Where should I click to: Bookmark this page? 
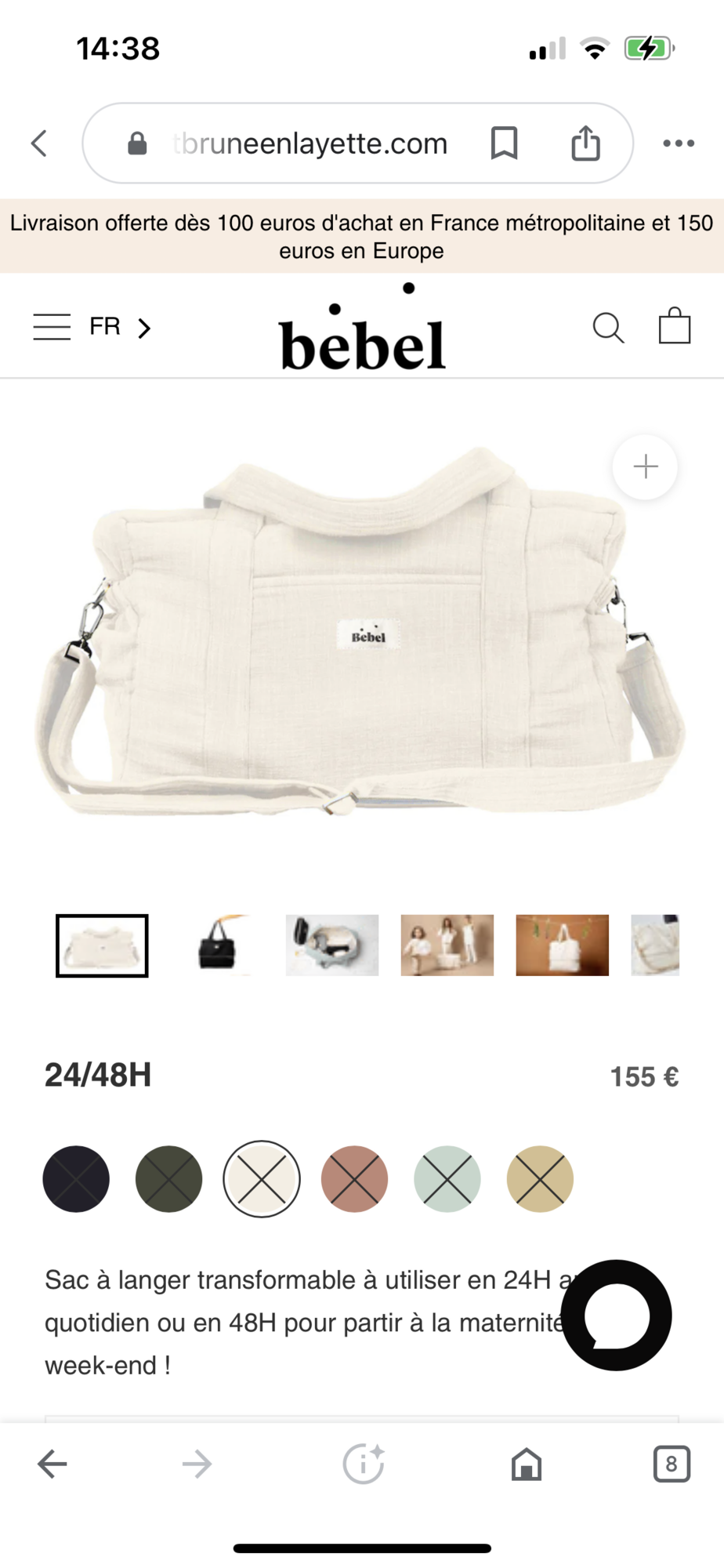[504, 143]
